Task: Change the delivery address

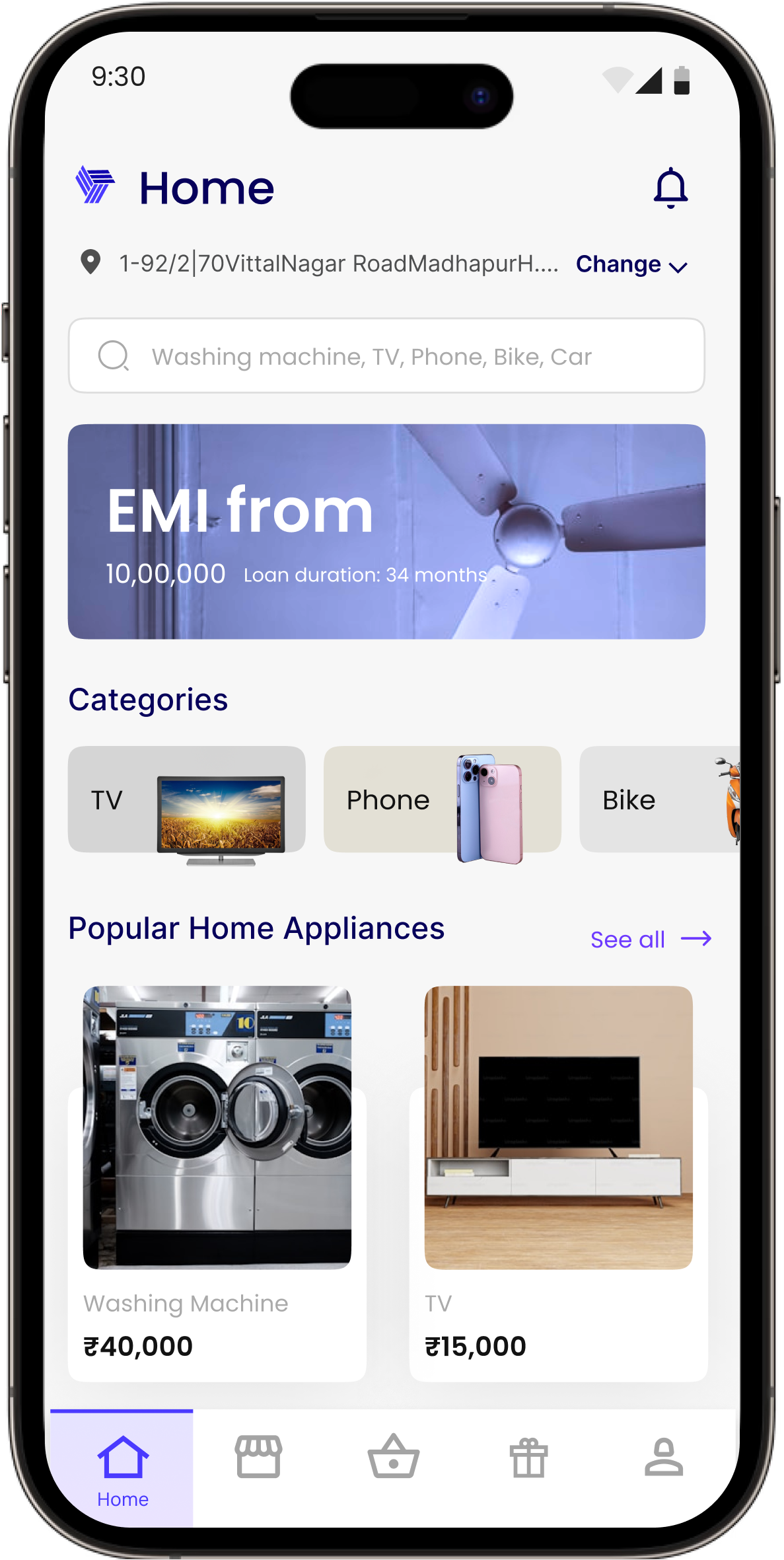Action: pos(631,264)
